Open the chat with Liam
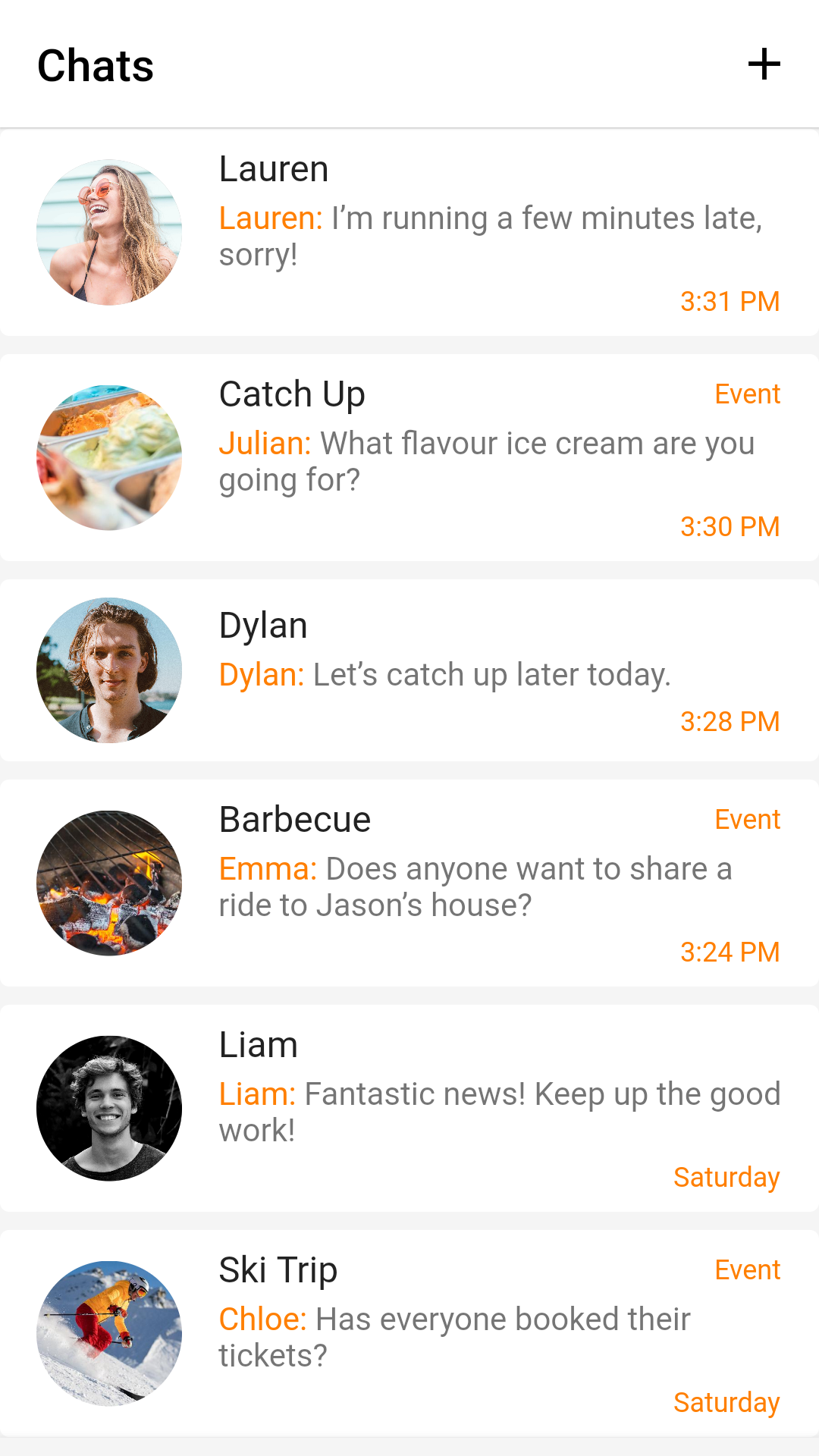This screenshot has width=819, height=1456. pos(409,1109)
